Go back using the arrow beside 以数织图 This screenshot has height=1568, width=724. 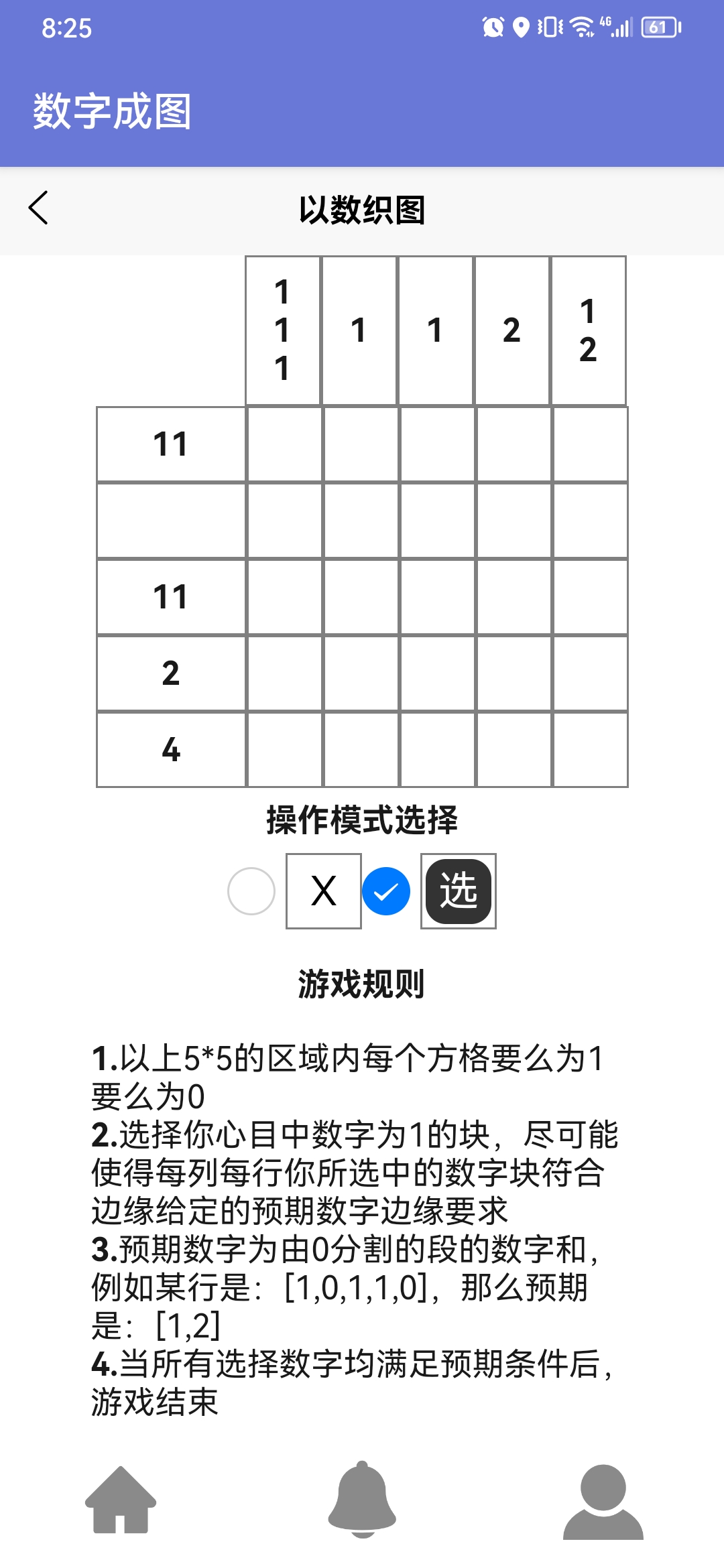[39, 208]
